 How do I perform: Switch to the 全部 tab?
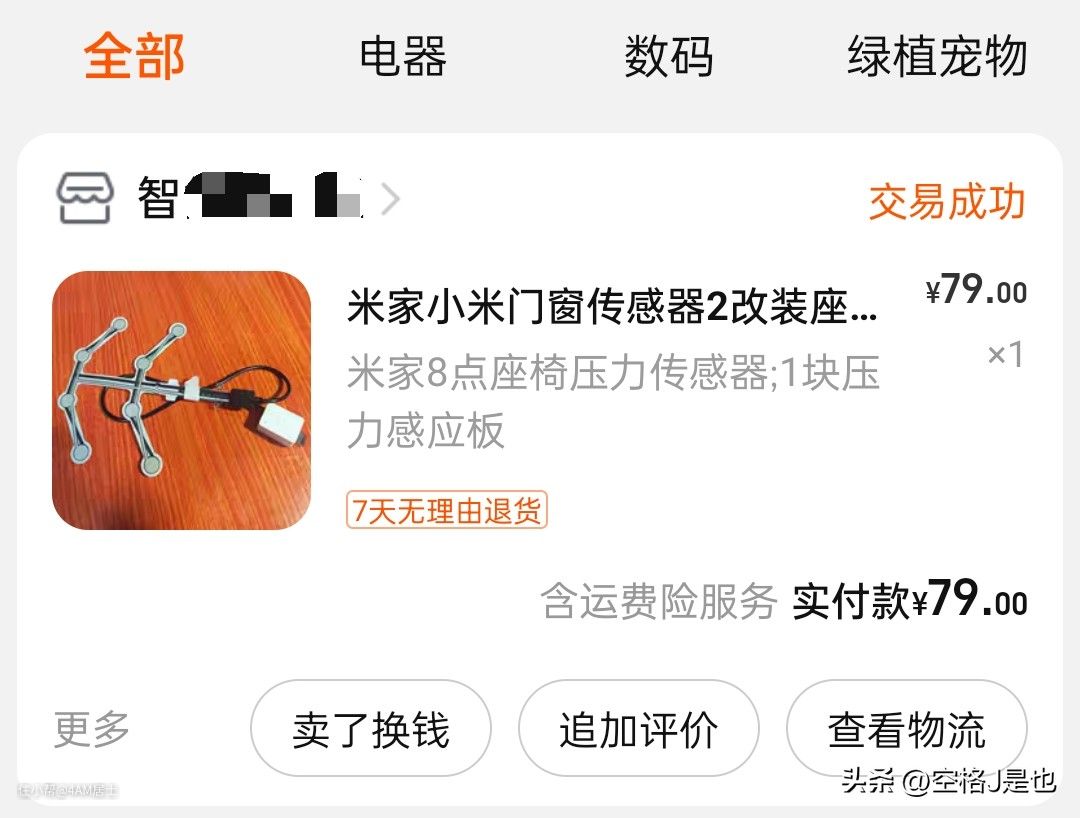tap(134, 56)
